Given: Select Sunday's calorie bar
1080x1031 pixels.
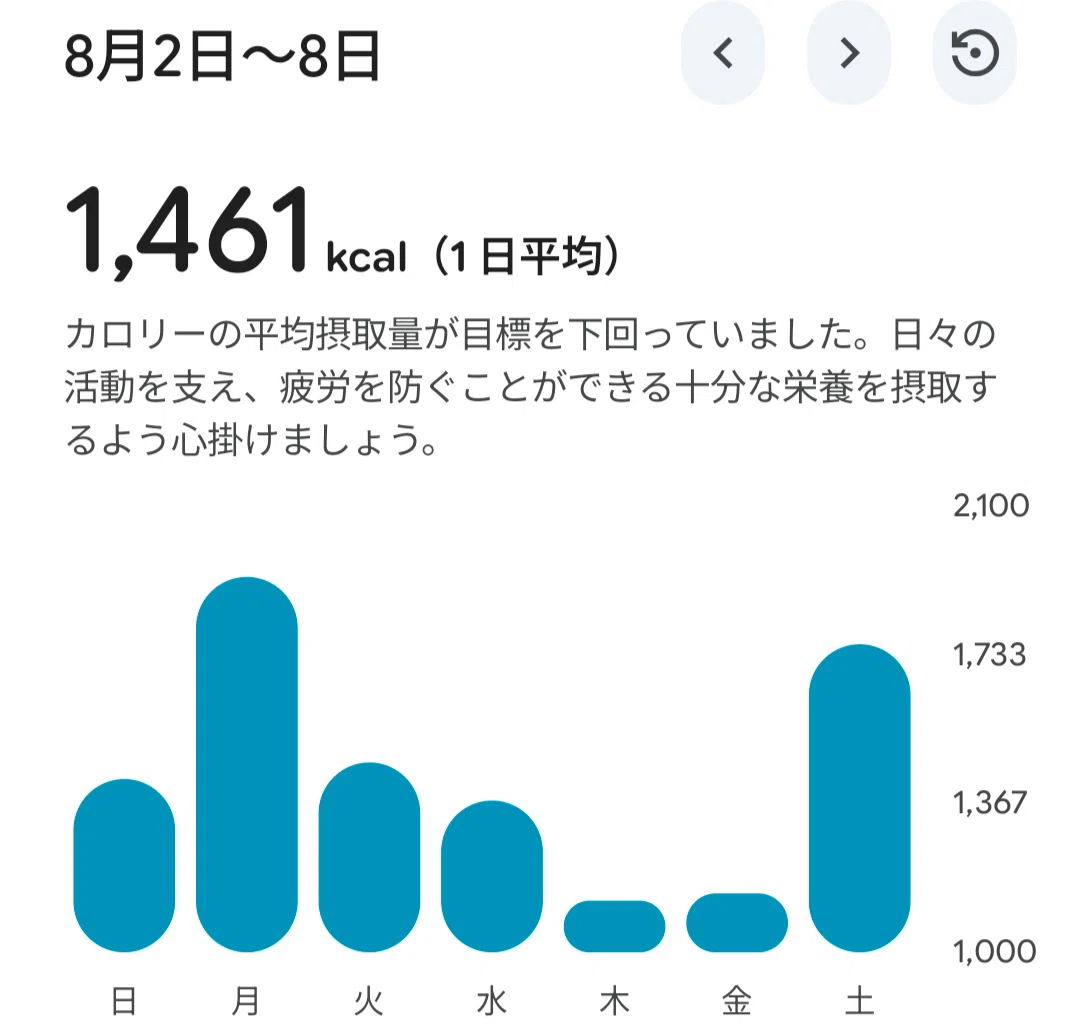Looking at the screenshot, I should tap(124, 866).
